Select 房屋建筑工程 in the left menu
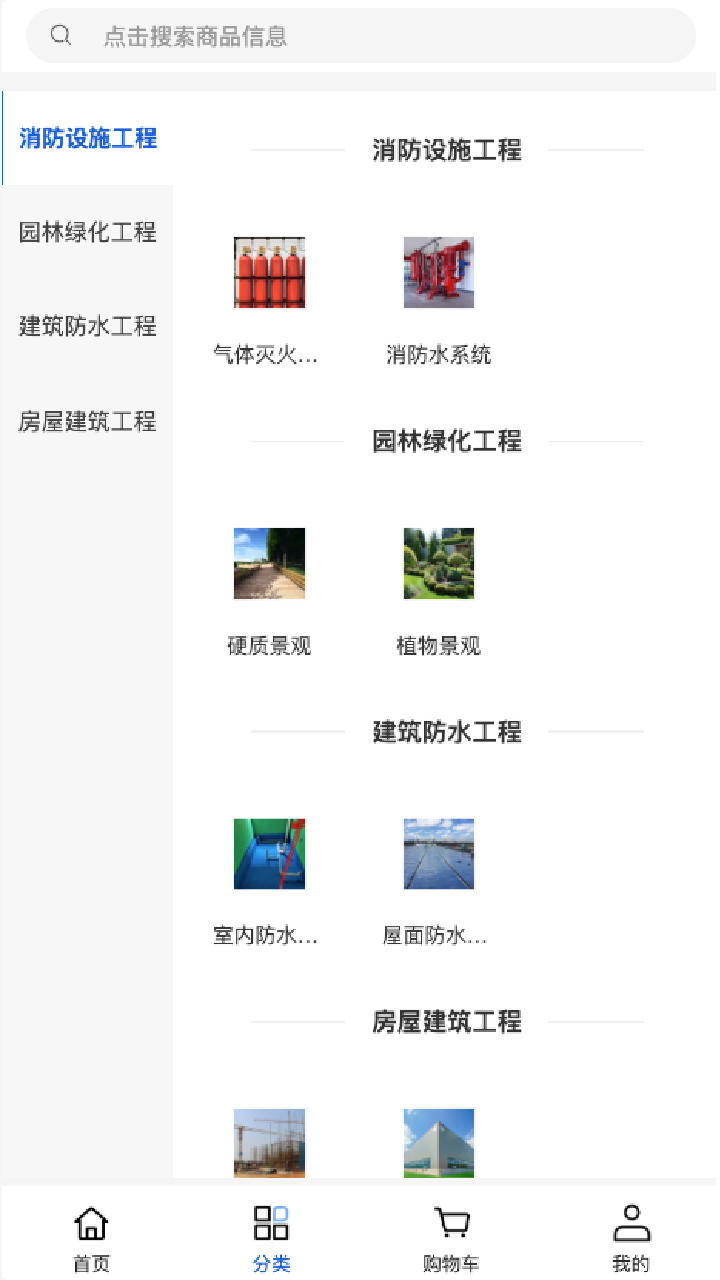This screenshot has height=1280, width=720. [x=87, y=421]
